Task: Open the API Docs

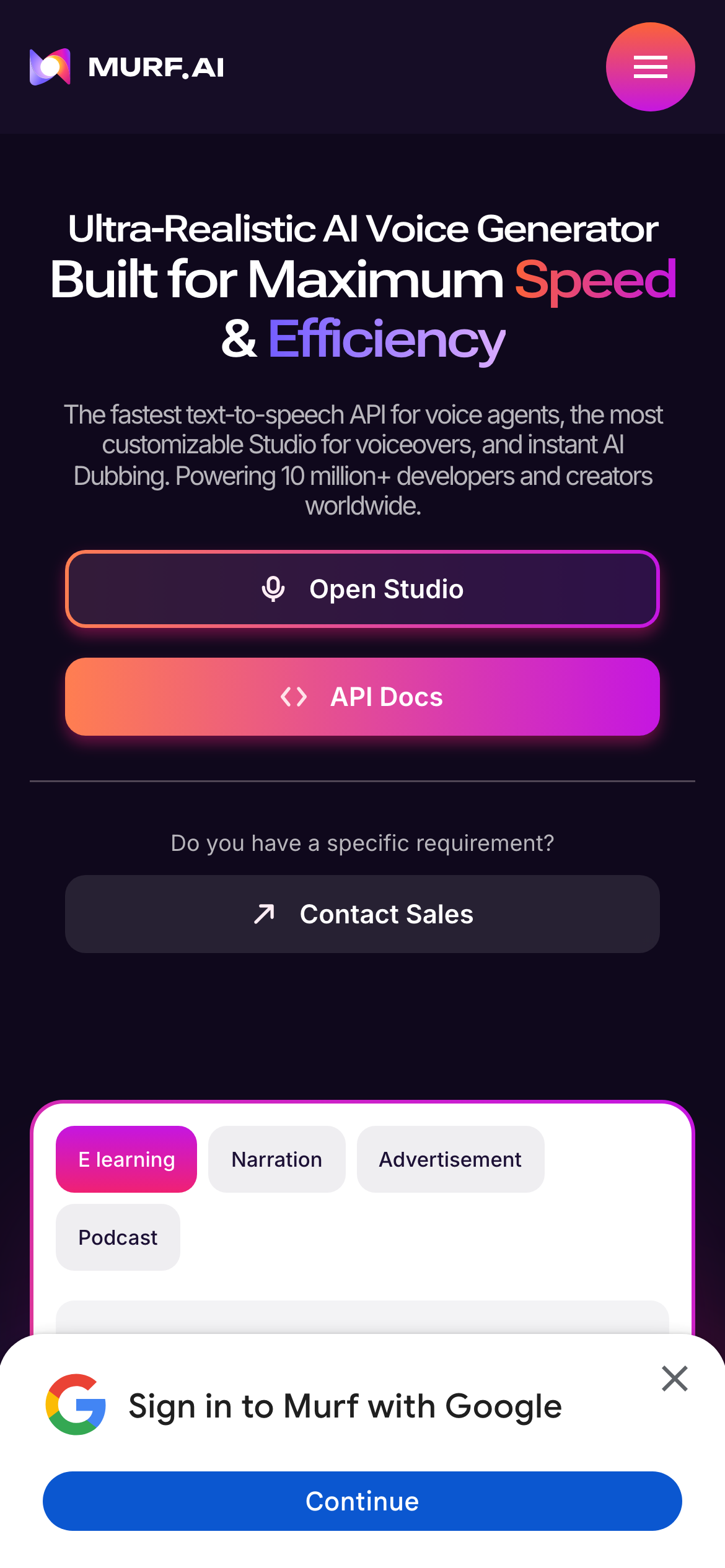Action: click(362, 697)
